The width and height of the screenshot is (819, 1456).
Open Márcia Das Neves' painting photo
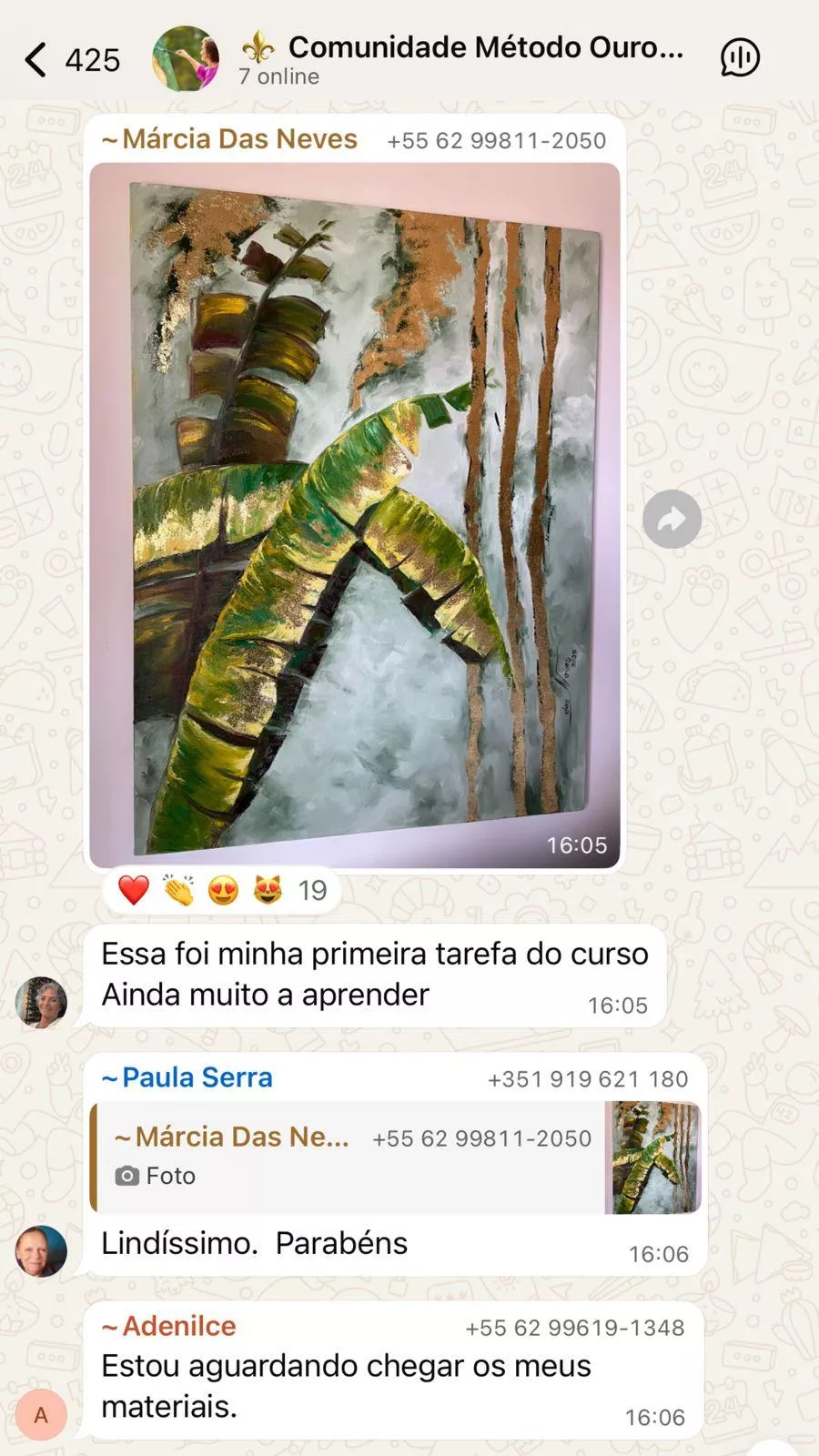[354, 514]
